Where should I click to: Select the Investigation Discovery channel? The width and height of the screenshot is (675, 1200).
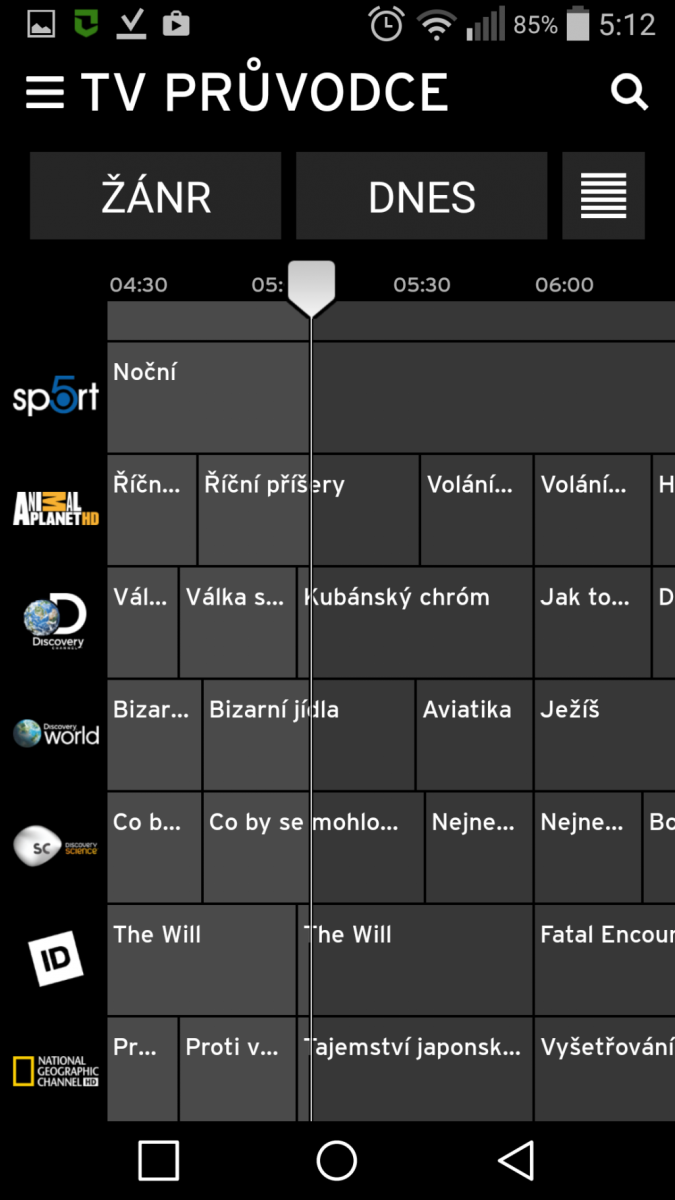[55, 959]
